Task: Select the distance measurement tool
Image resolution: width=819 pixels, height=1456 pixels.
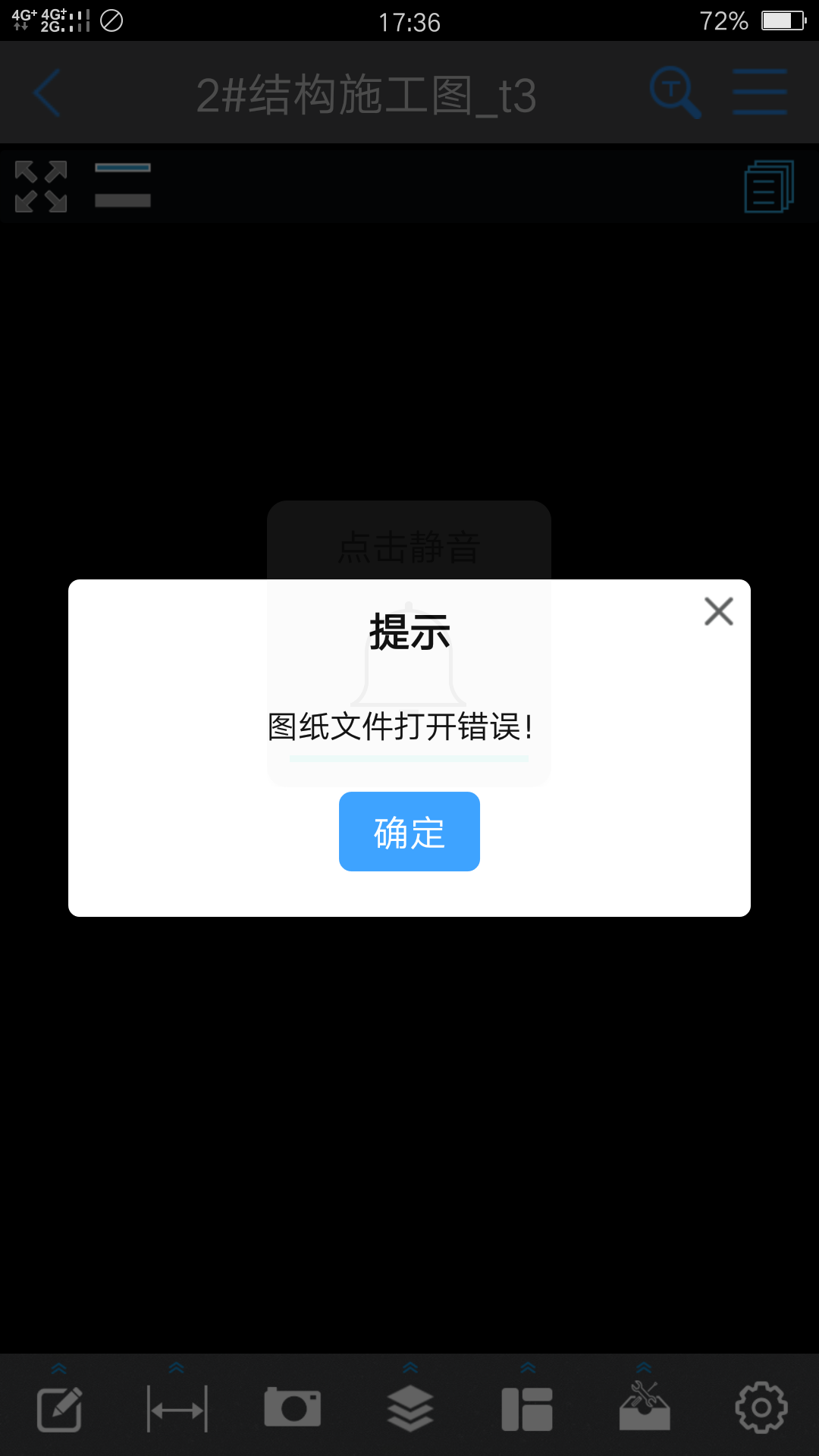Action: pyautogui.click(x=177, y=1409)
